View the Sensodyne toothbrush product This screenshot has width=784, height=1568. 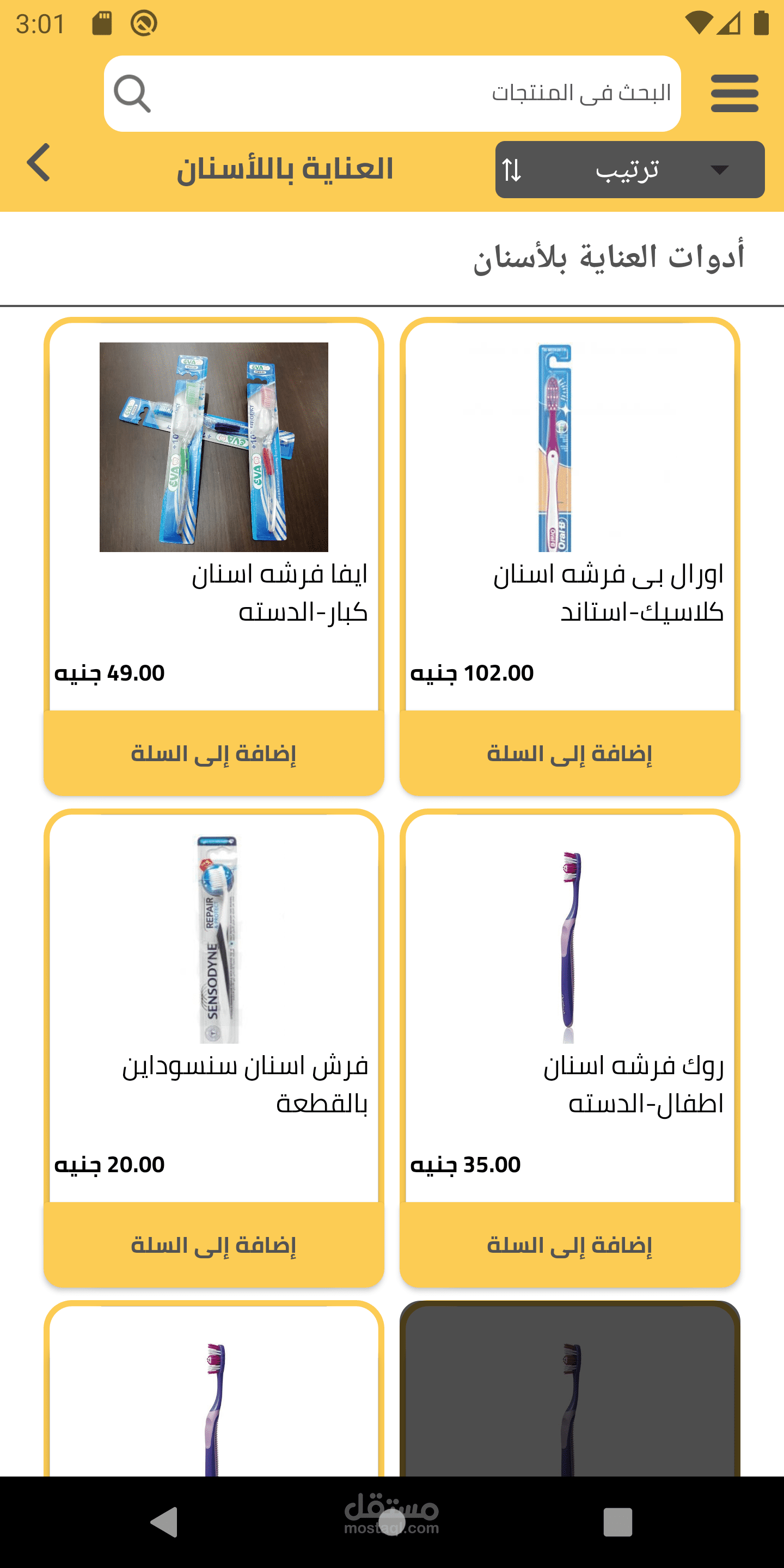pos(213,940)
